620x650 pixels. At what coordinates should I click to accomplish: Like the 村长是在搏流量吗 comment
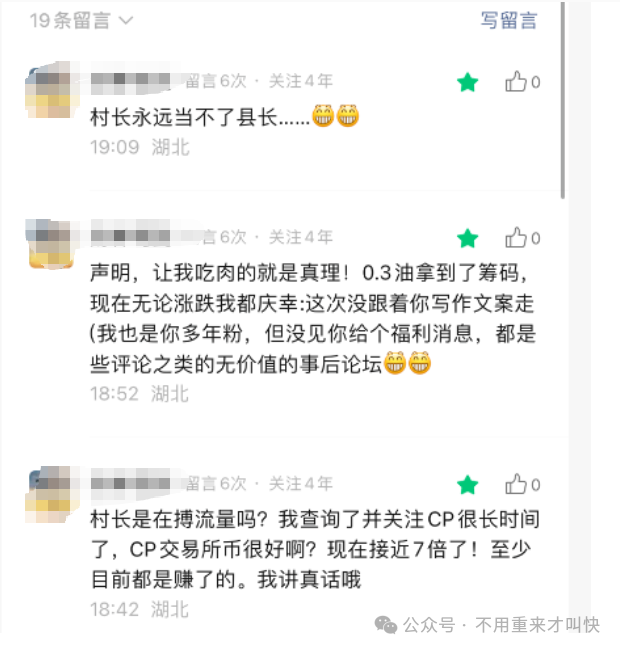point(522,485)
